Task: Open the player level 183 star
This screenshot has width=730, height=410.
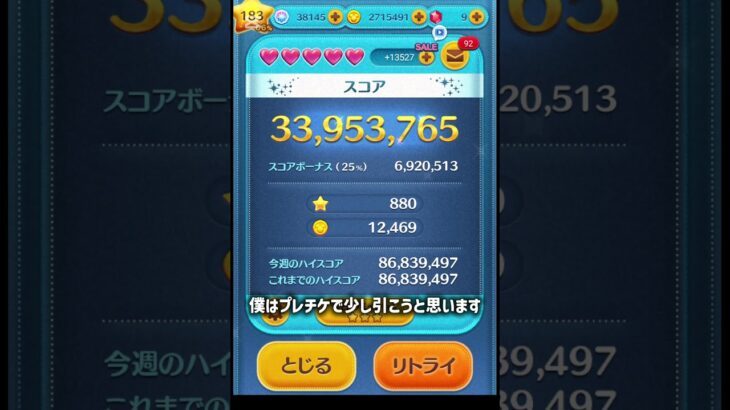Action: pos(252,17)
